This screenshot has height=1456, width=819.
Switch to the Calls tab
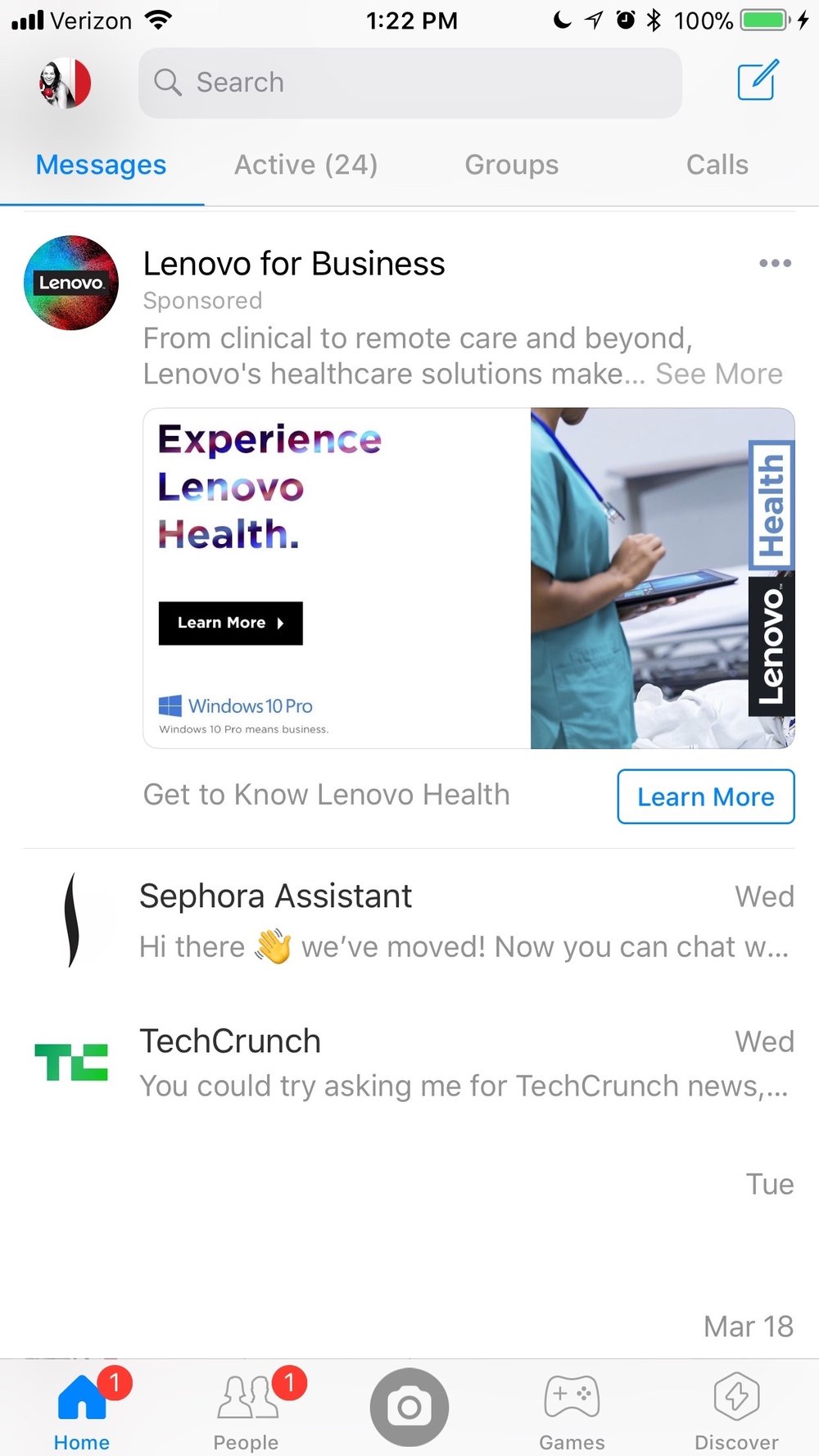pyautogui.click(x=717, y=165)
